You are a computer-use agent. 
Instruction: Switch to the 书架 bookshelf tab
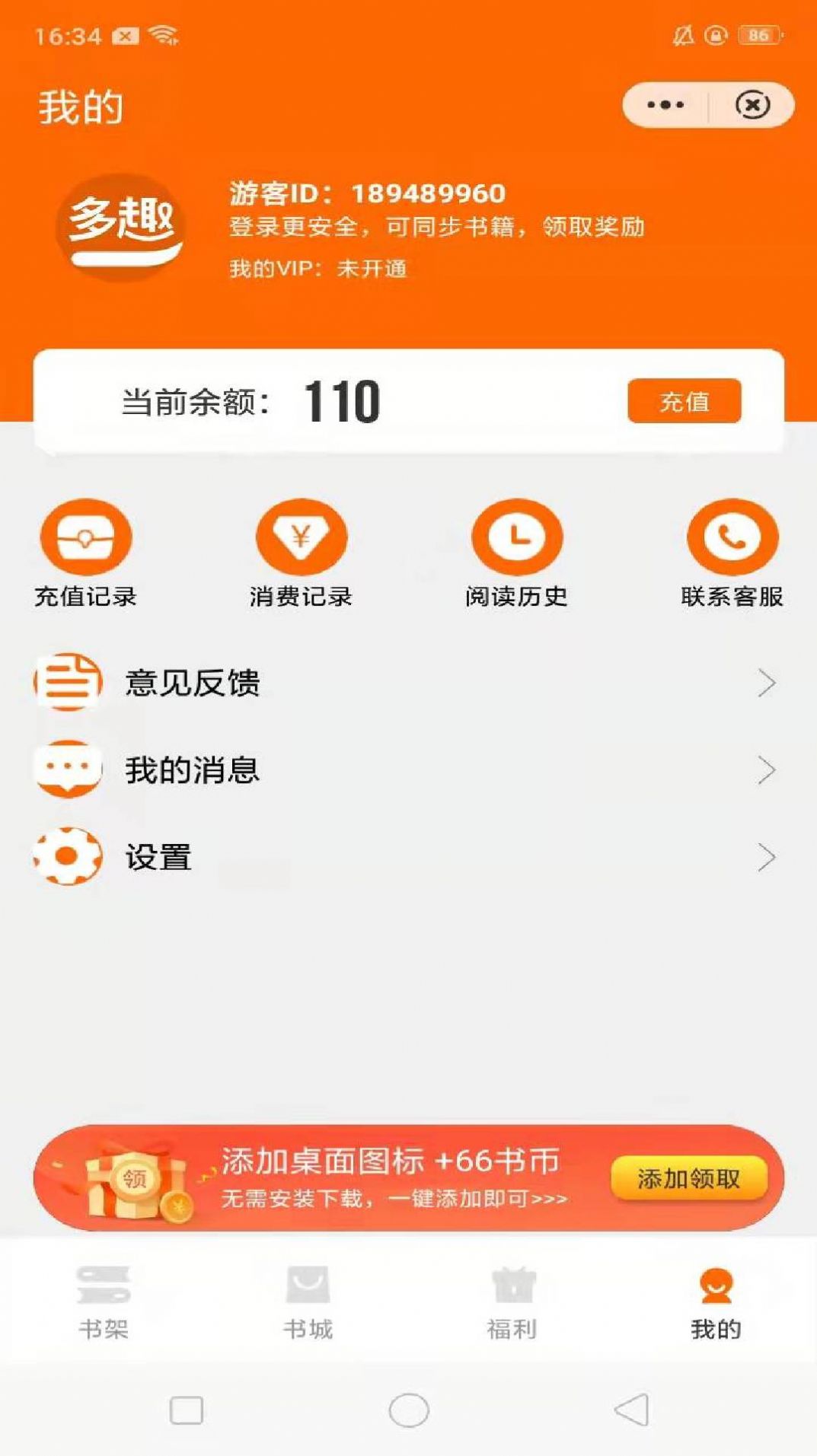[x=104, y=1303]
